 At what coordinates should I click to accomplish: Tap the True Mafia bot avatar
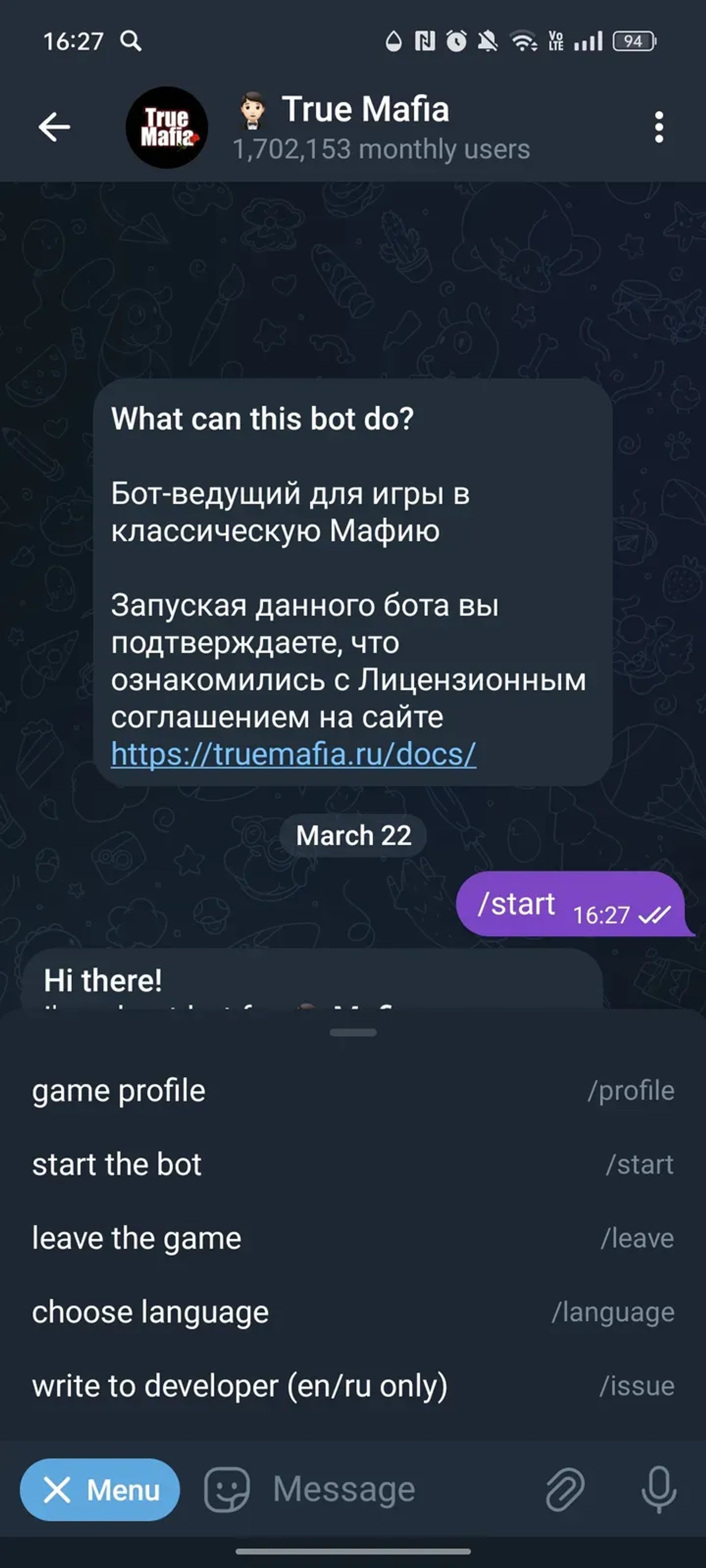(166, 127)
